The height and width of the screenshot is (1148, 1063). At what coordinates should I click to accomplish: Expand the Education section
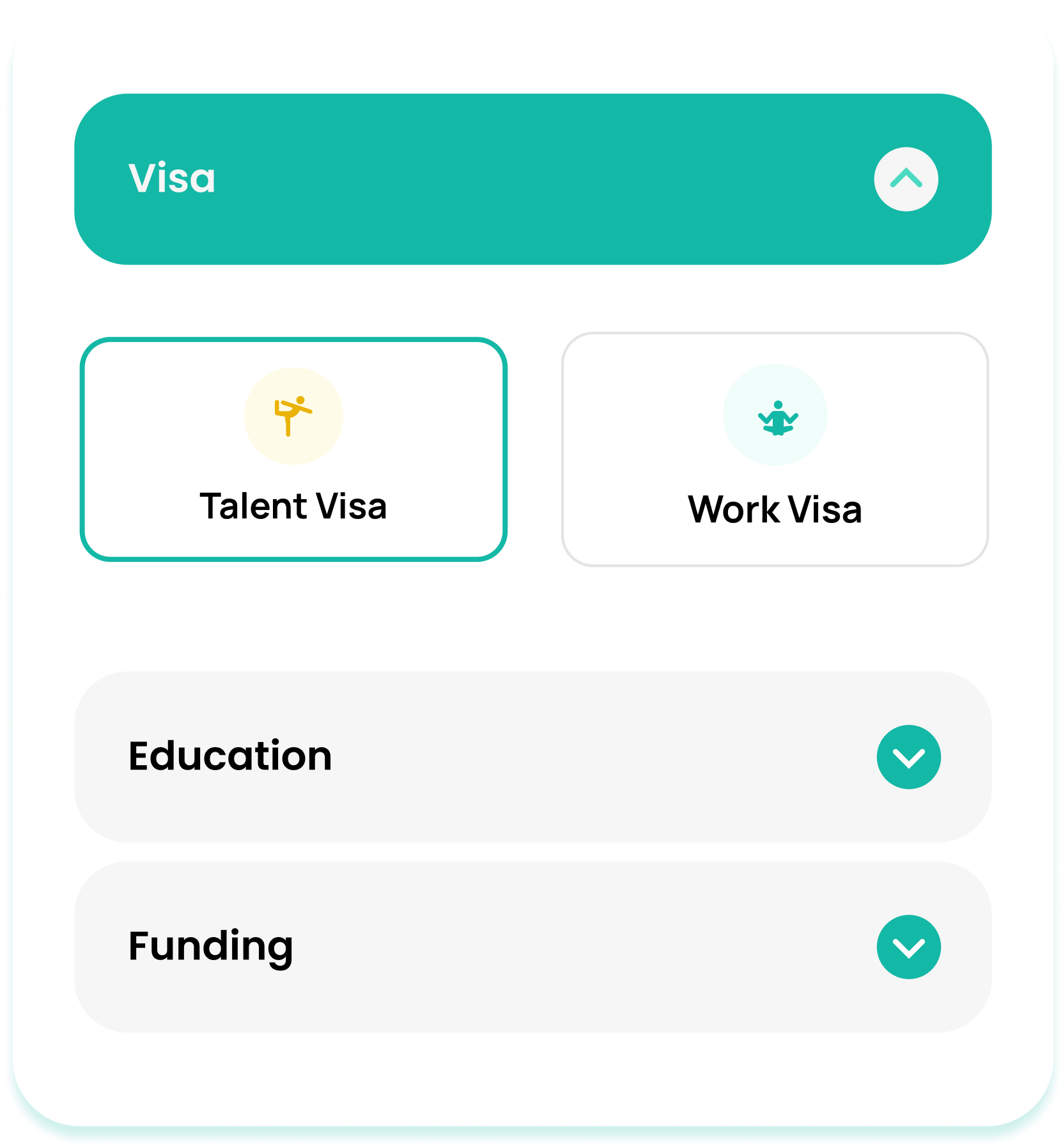click(908, 757)
